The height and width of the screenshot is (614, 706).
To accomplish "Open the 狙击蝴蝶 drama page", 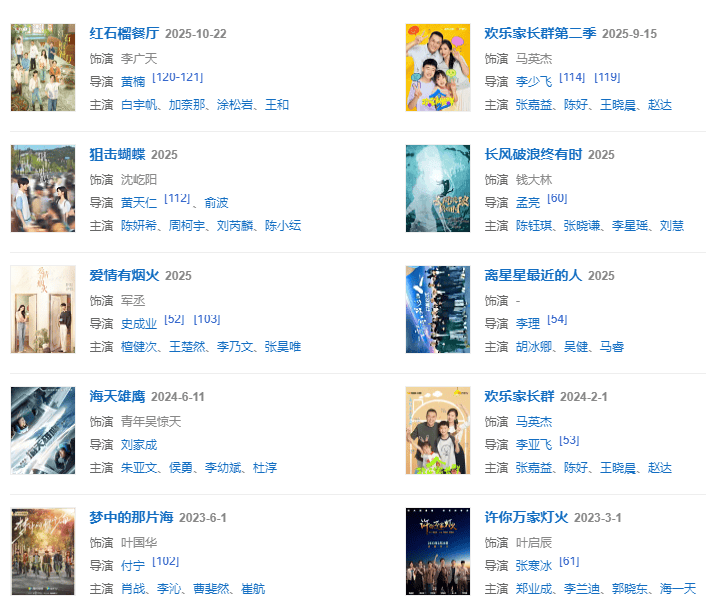I will [x=117, y=154].
